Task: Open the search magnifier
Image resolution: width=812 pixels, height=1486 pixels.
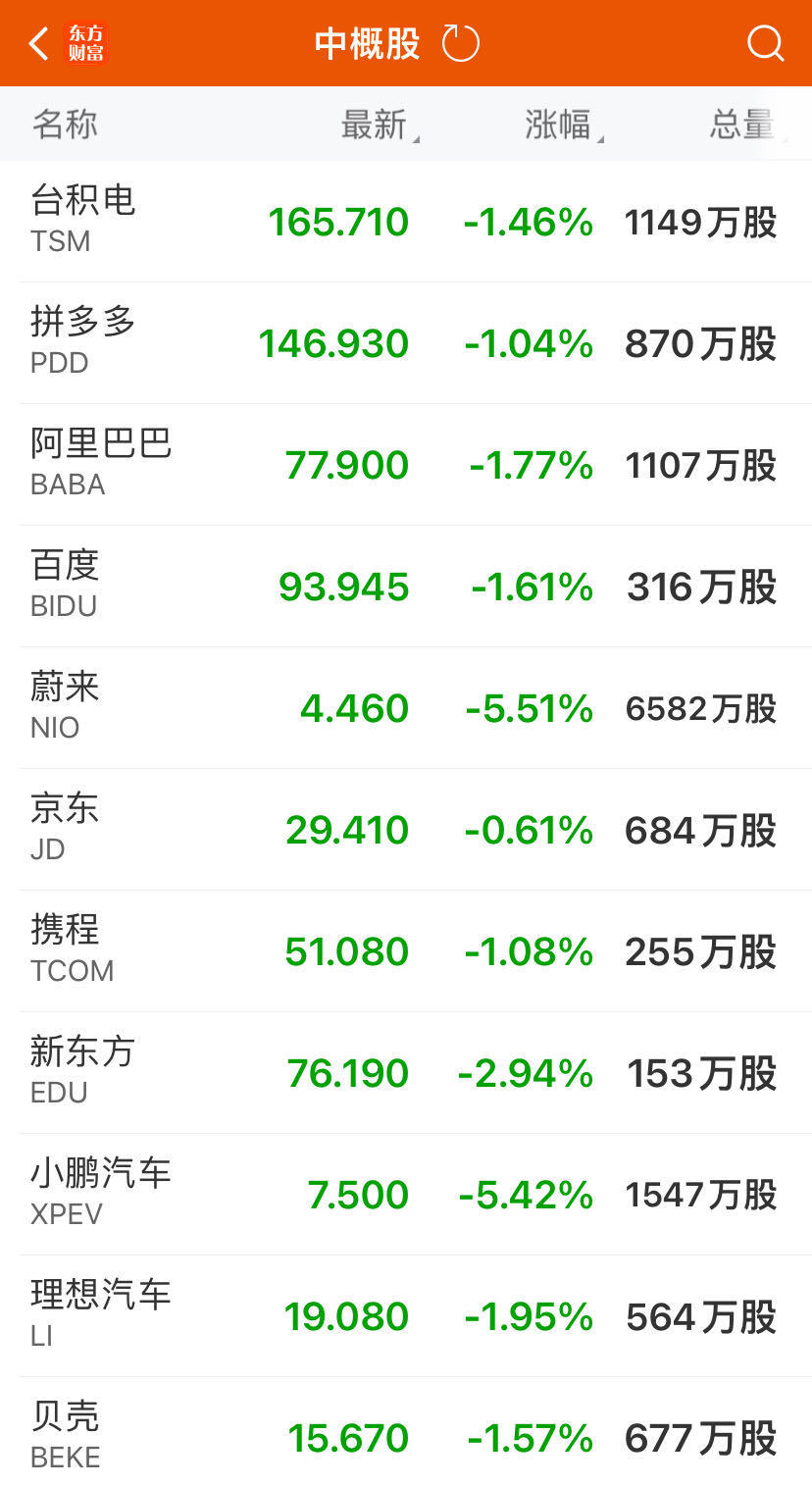Action: 764,44
